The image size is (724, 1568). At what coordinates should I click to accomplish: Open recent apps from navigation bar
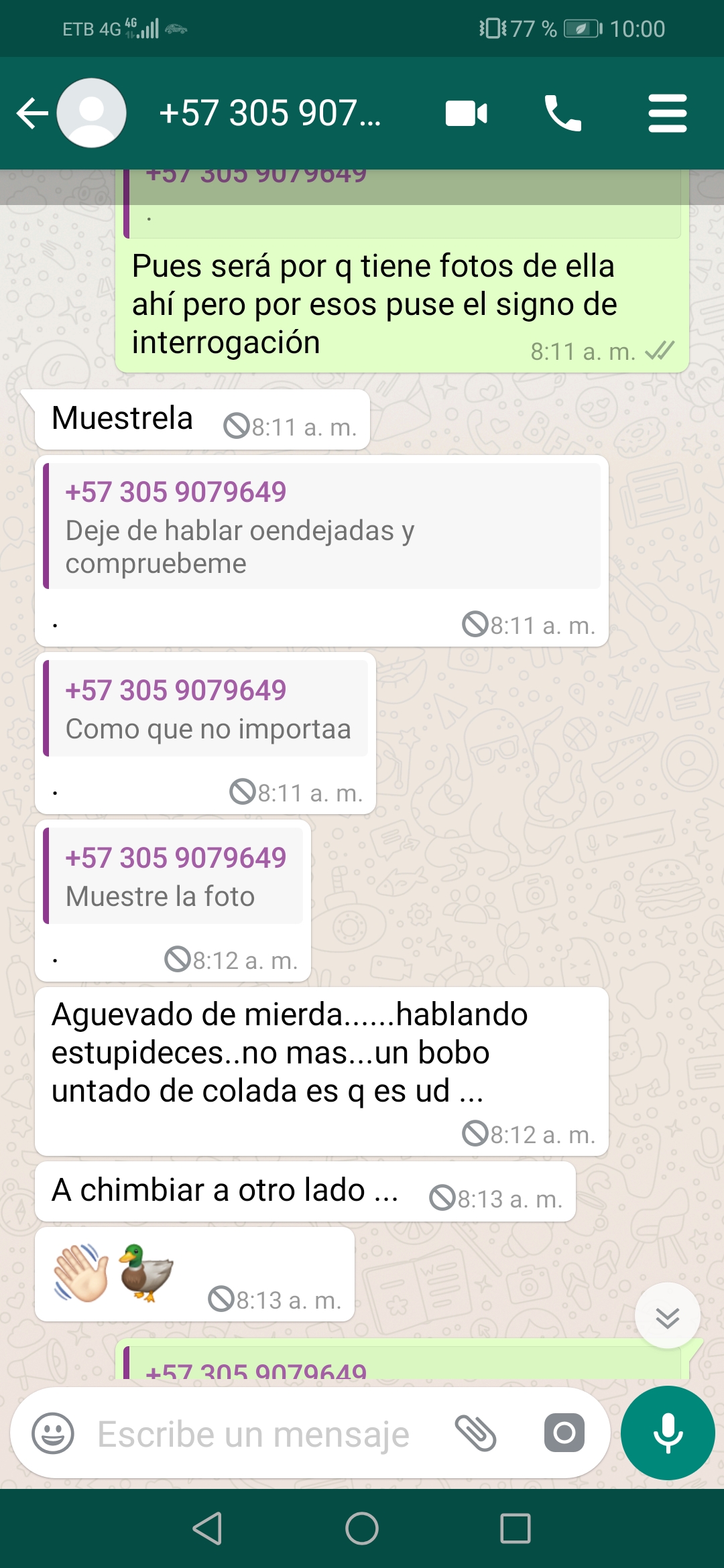[x=515, y=1528]
